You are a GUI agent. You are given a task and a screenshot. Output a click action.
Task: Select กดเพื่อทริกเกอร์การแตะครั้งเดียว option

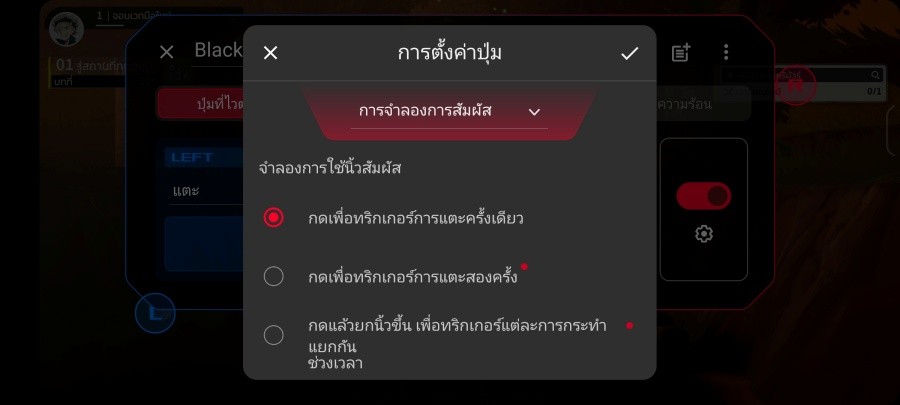pos(273,217)
